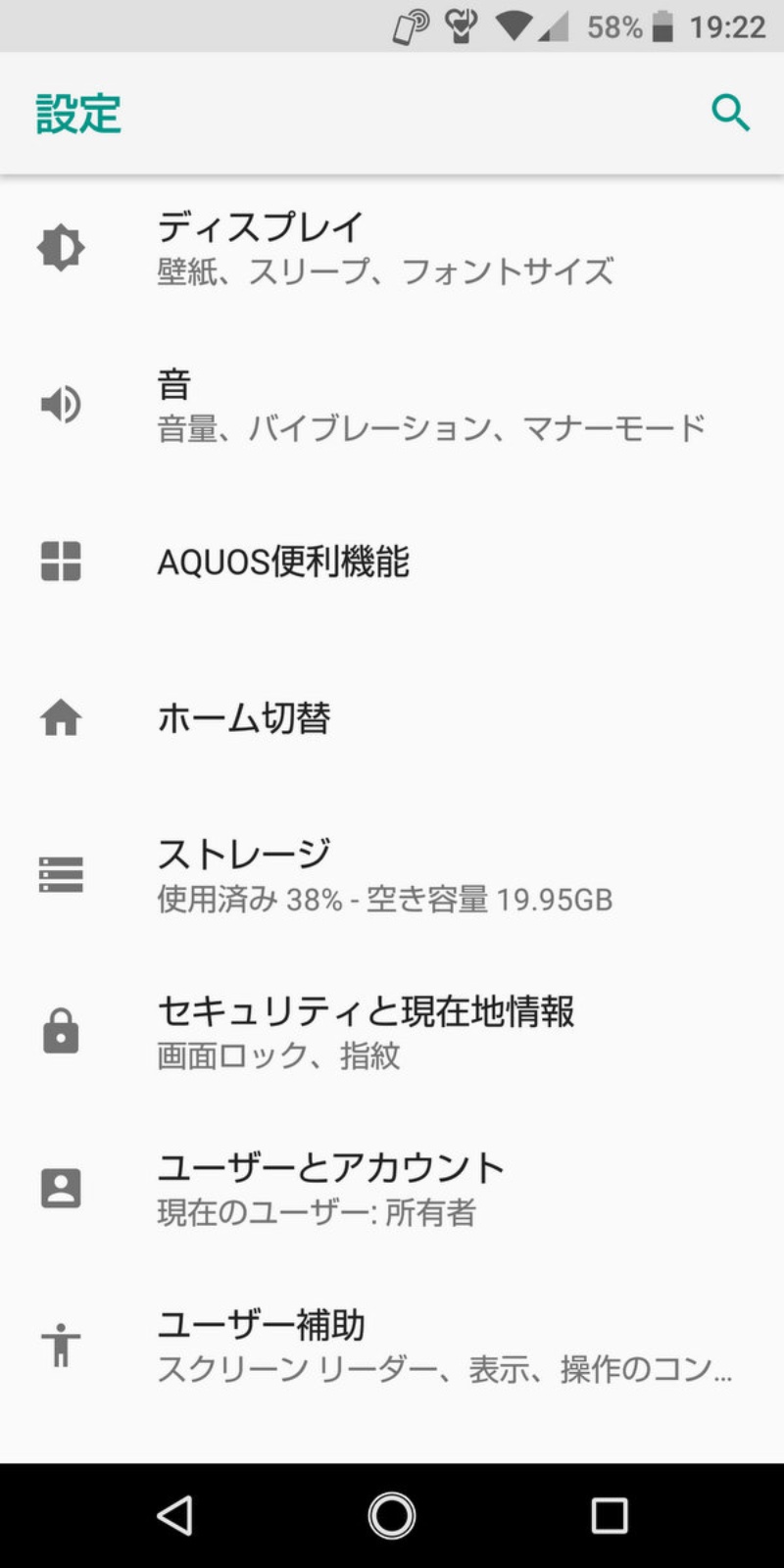Go to the home screen
This screenshot has width=784, height=1568.
point(392,1515)
